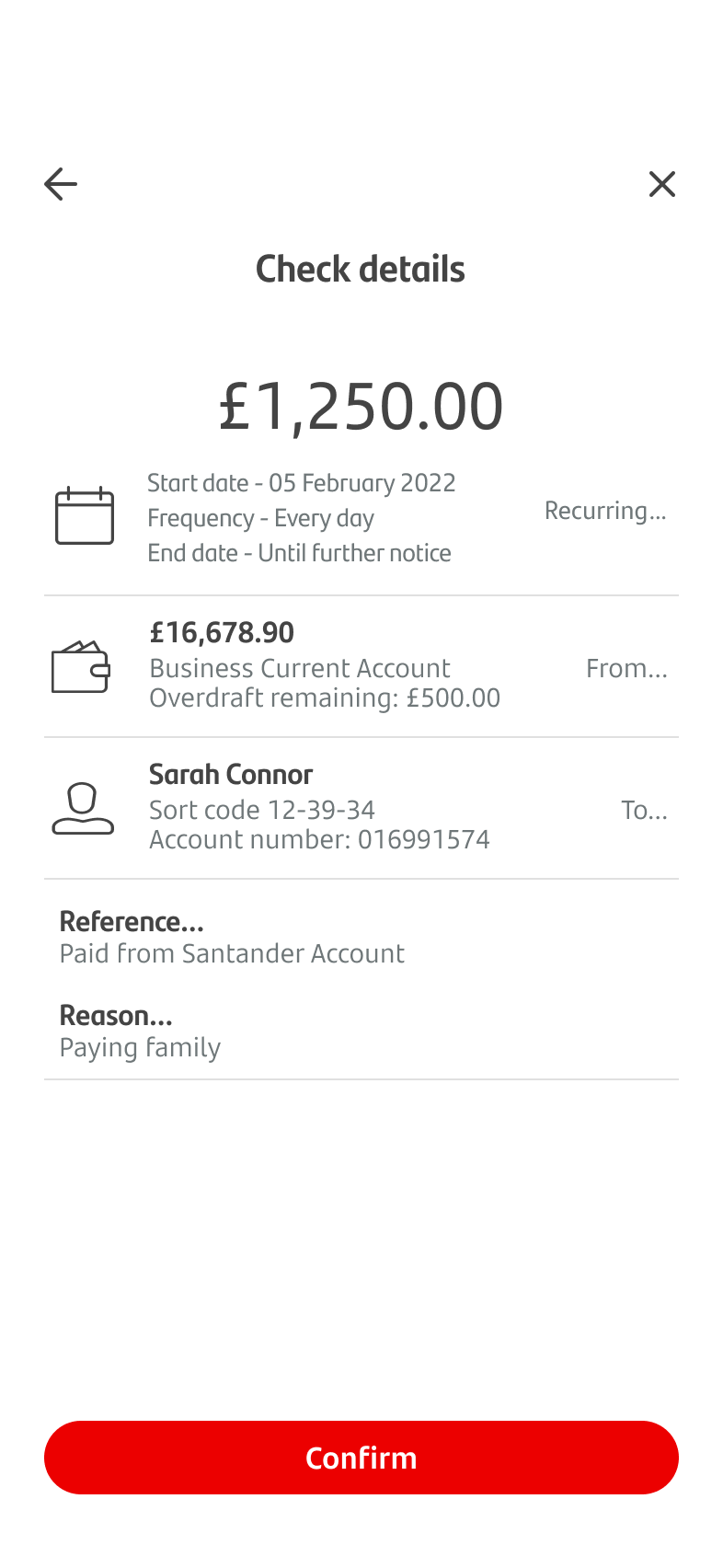Viewport: 723px width, 1568px height.
Task: Go back using the arrow icon
Action: (x=61, y=184)
